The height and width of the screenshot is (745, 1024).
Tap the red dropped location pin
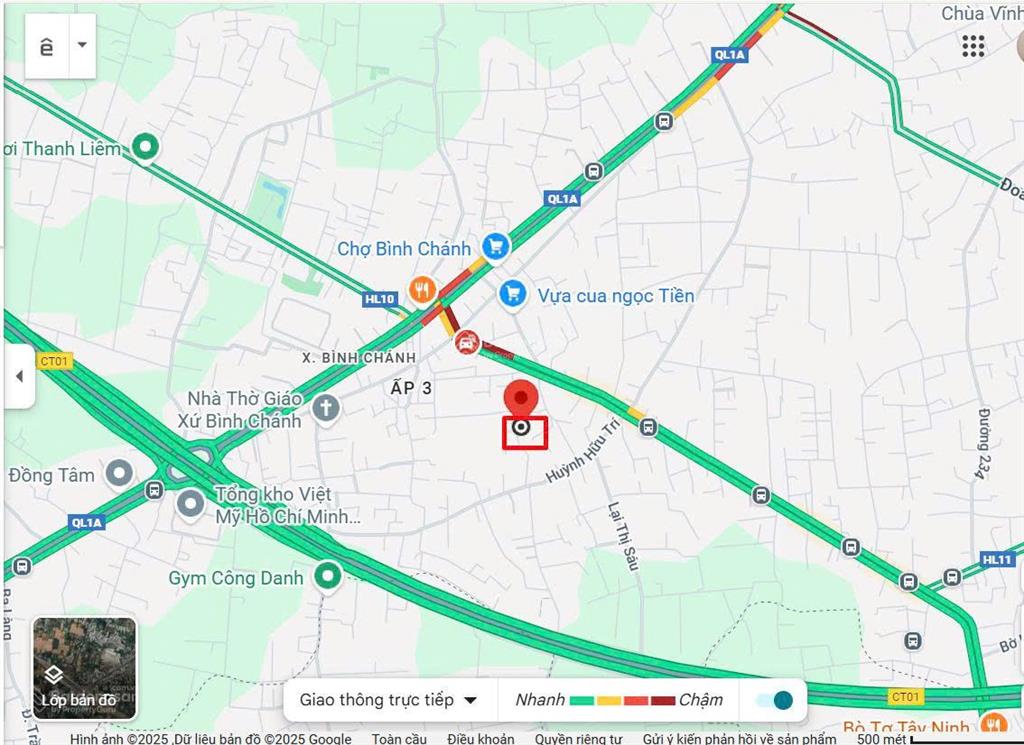pos(520,399)
